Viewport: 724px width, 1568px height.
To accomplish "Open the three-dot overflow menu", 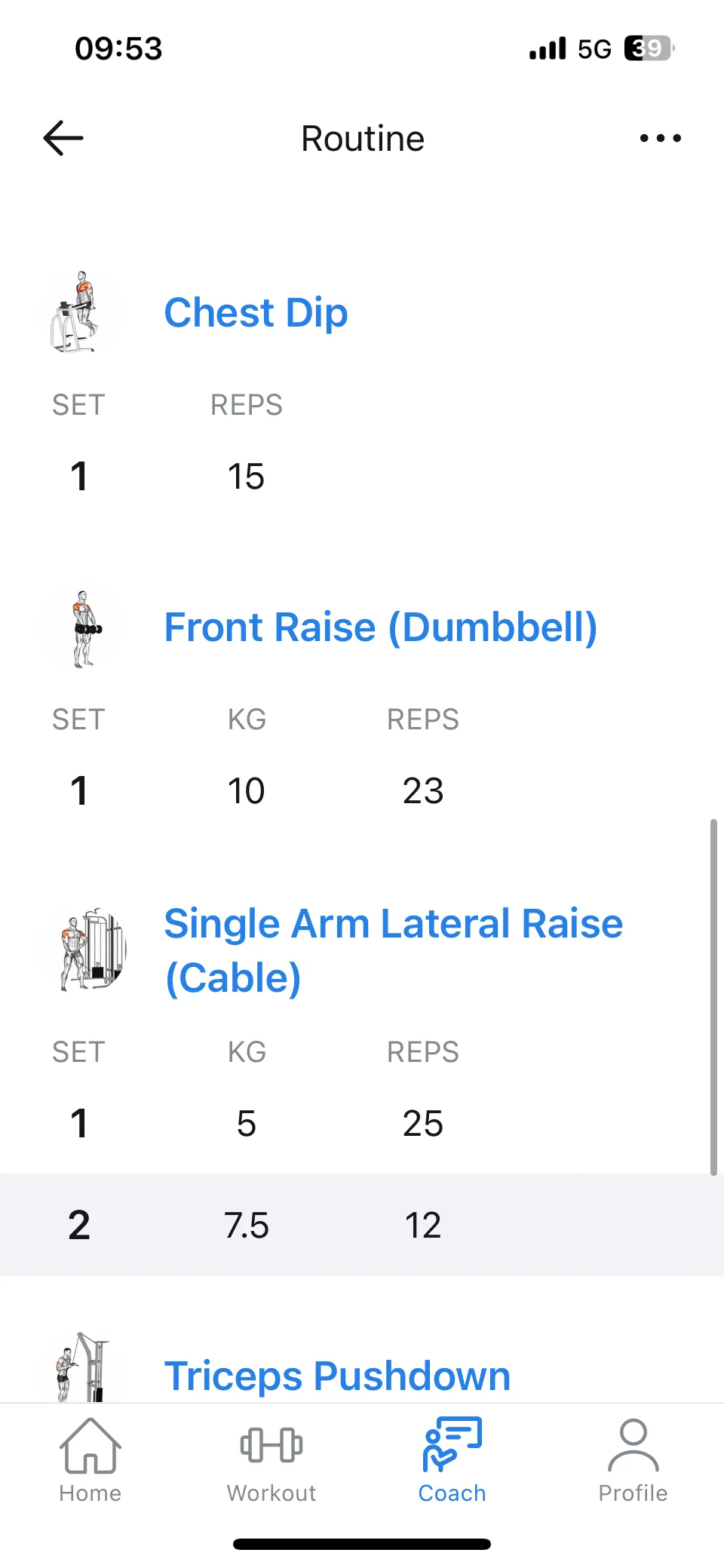I will coord(660,138).
